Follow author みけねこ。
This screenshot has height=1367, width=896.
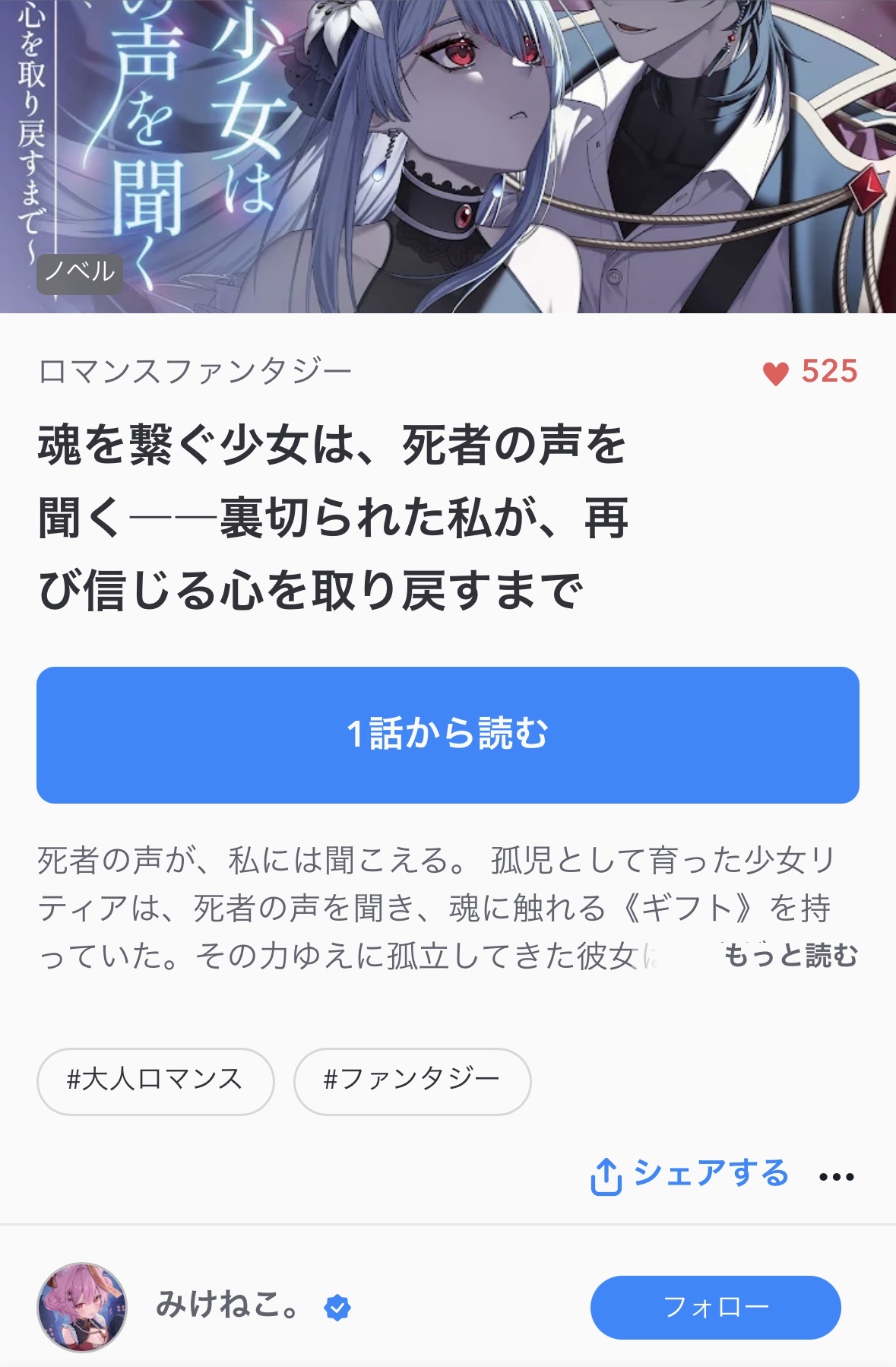coord(714,1307)
